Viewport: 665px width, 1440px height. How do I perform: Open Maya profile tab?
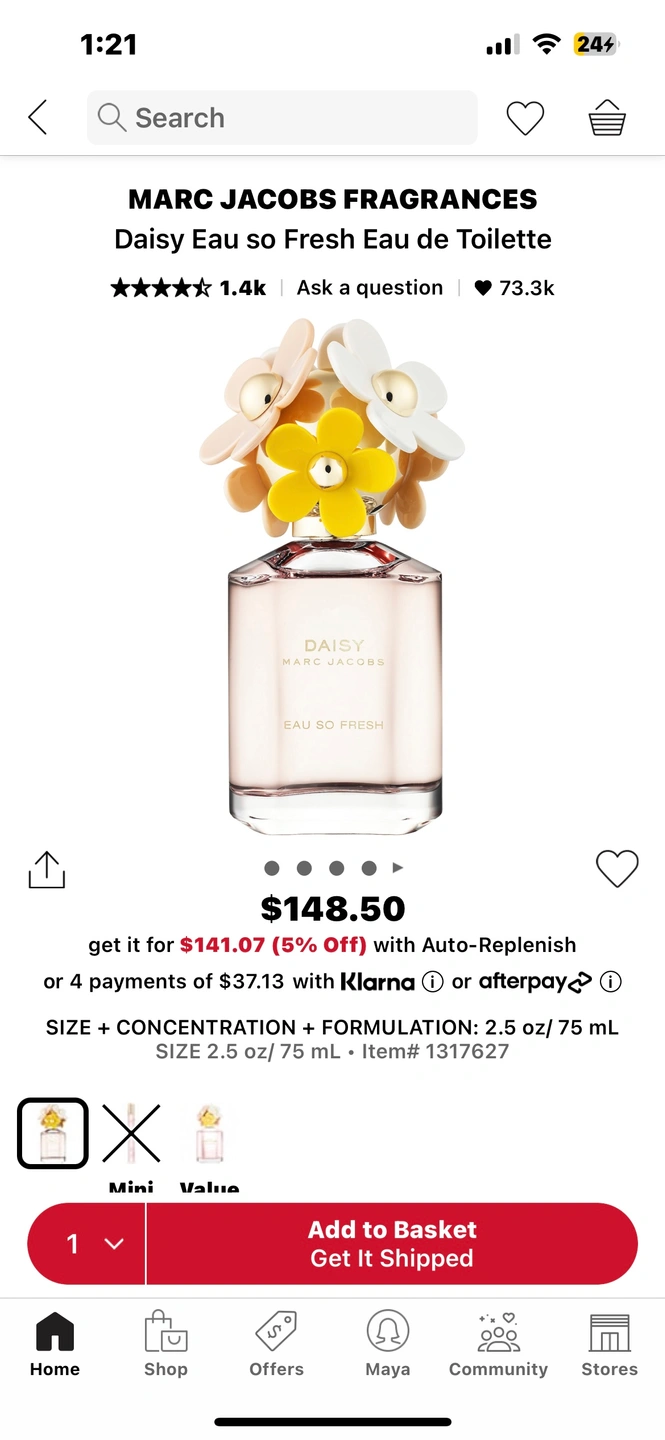coord(388,1345)
